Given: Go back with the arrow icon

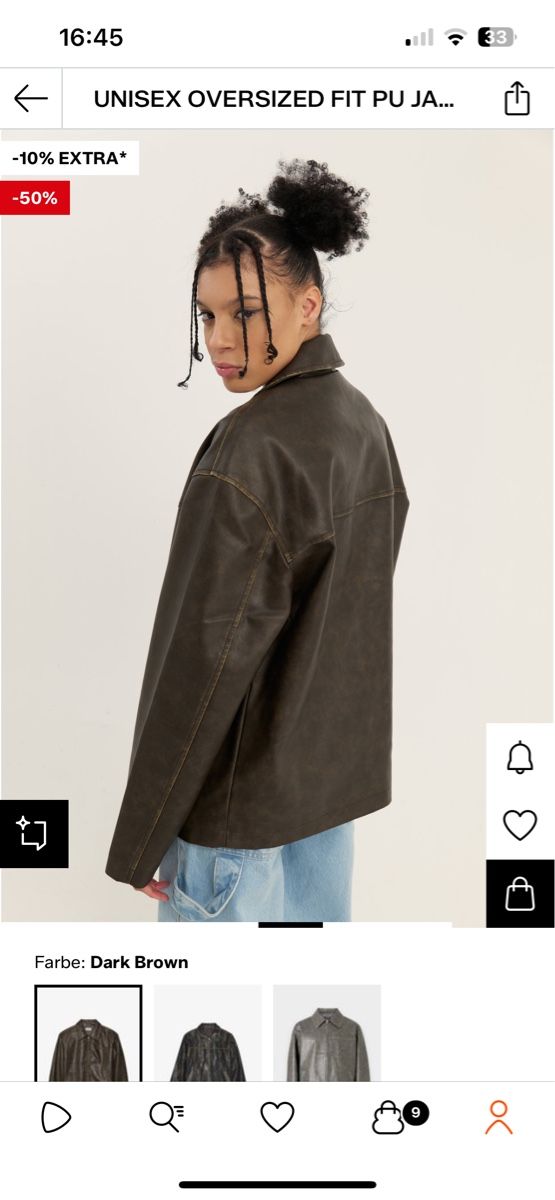Looking at the screenshot, I should click(31, 98).
